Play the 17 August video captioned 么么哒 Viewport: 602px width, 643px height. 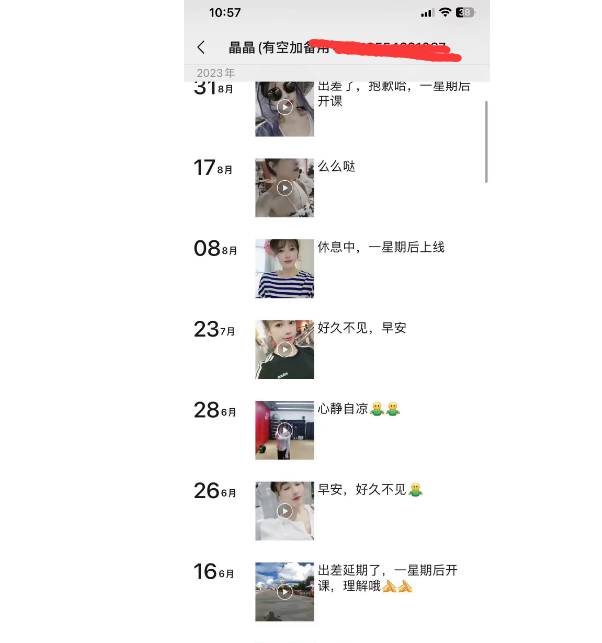[x=284, y=187]
